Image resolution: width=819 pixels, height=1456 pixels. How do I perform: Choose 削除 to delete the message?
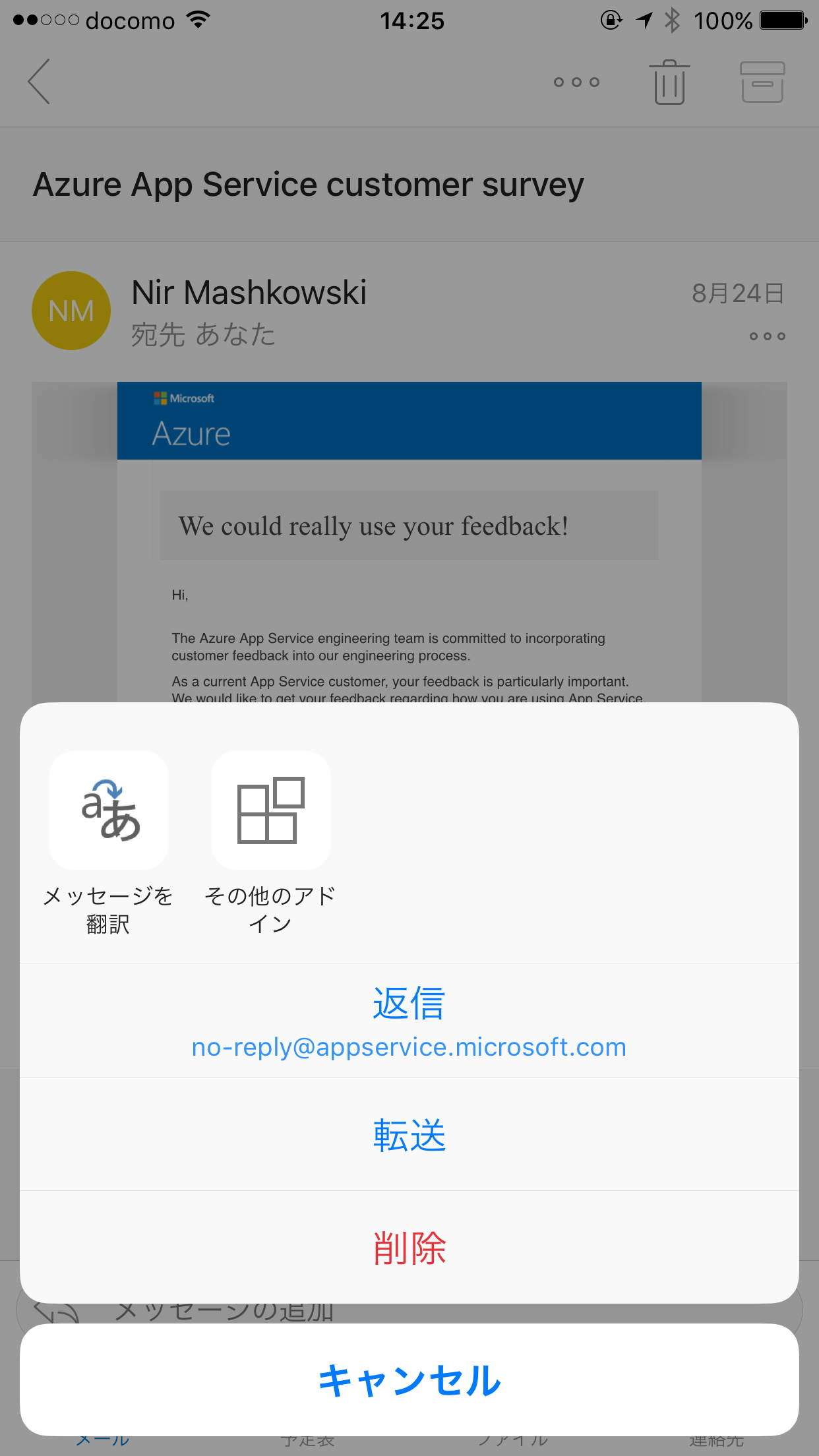coord(409,1247)
